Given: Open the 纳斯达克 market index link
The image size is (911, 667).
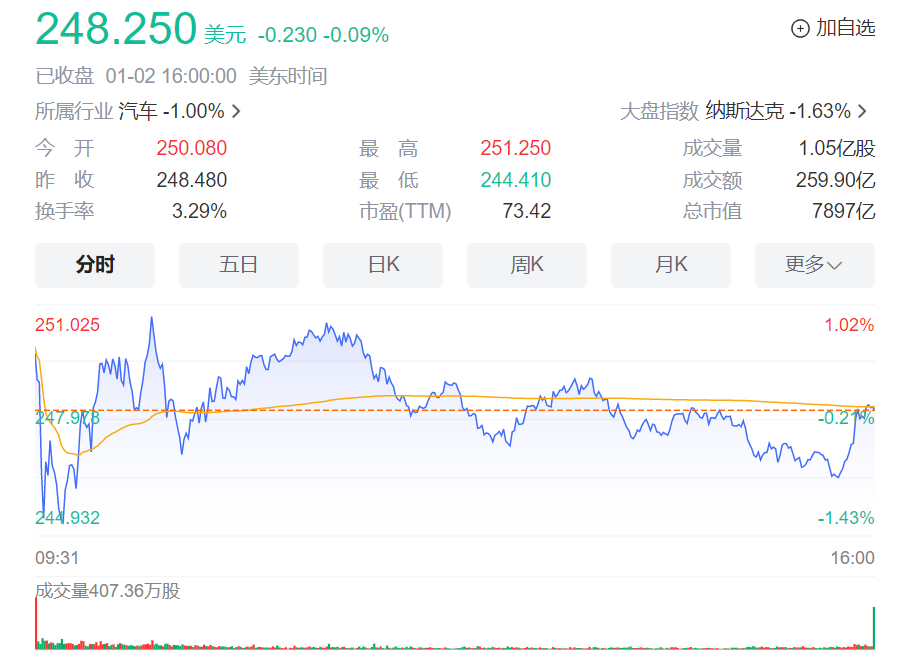Looking at the screenshot, I should pos(786,111).
